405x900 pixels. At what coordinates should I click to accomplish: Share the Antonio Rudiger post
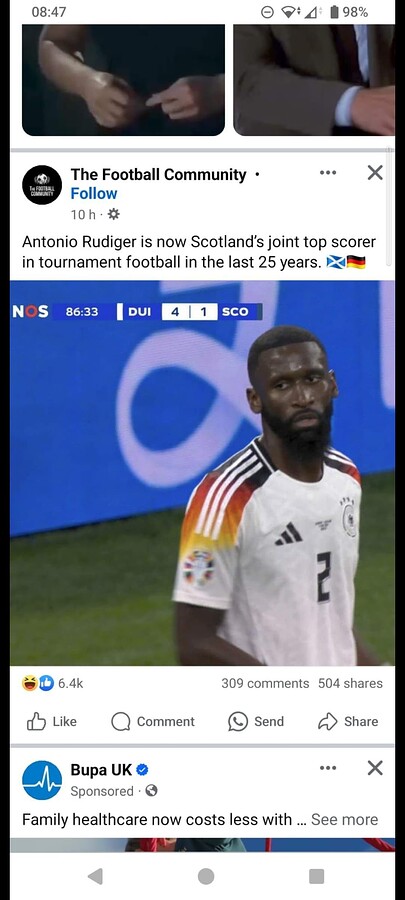(x=348, y=721)
